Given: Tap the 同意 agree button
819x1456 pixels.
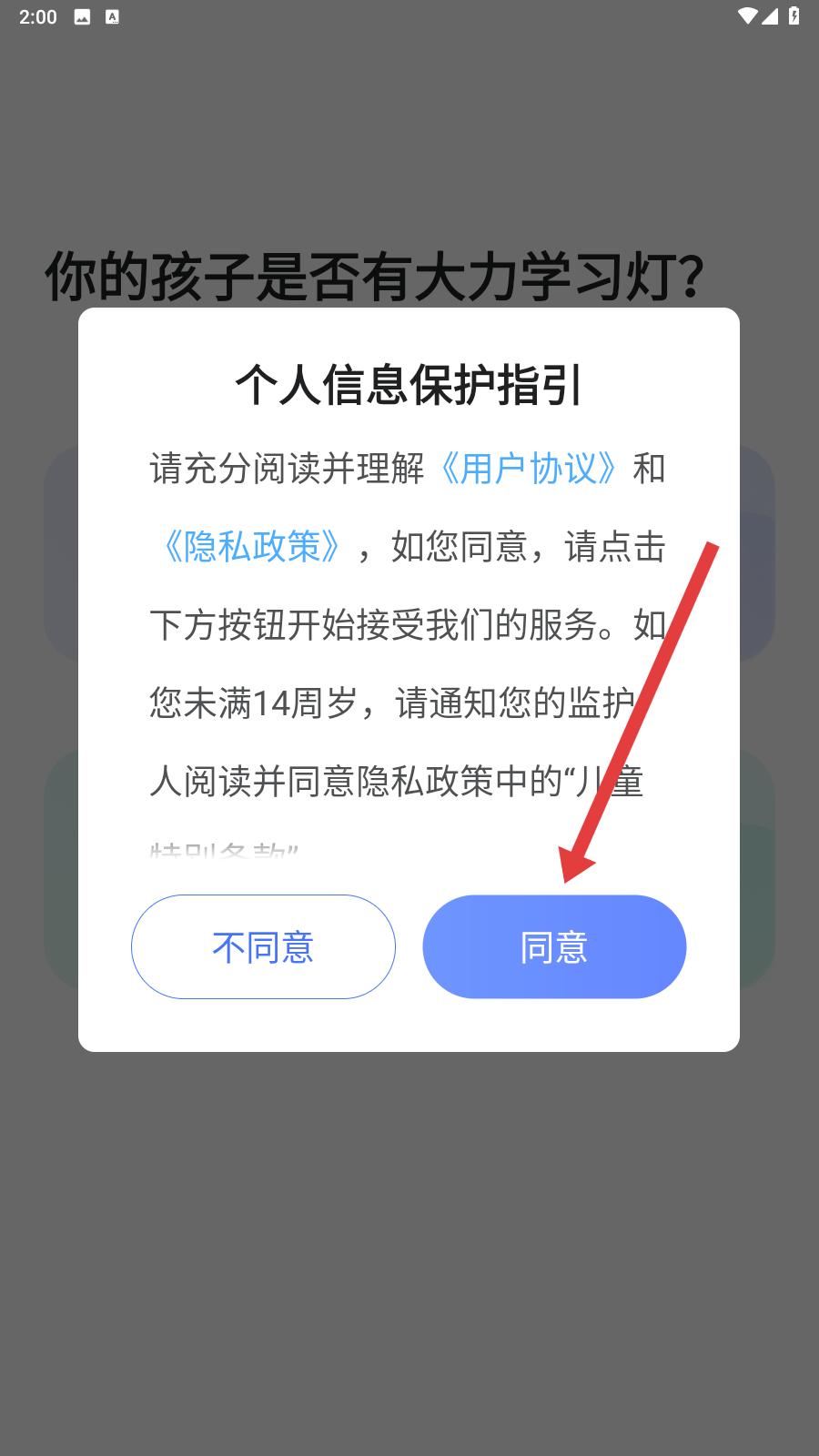Looking at the screenshot, I should (x=554, y=946).
